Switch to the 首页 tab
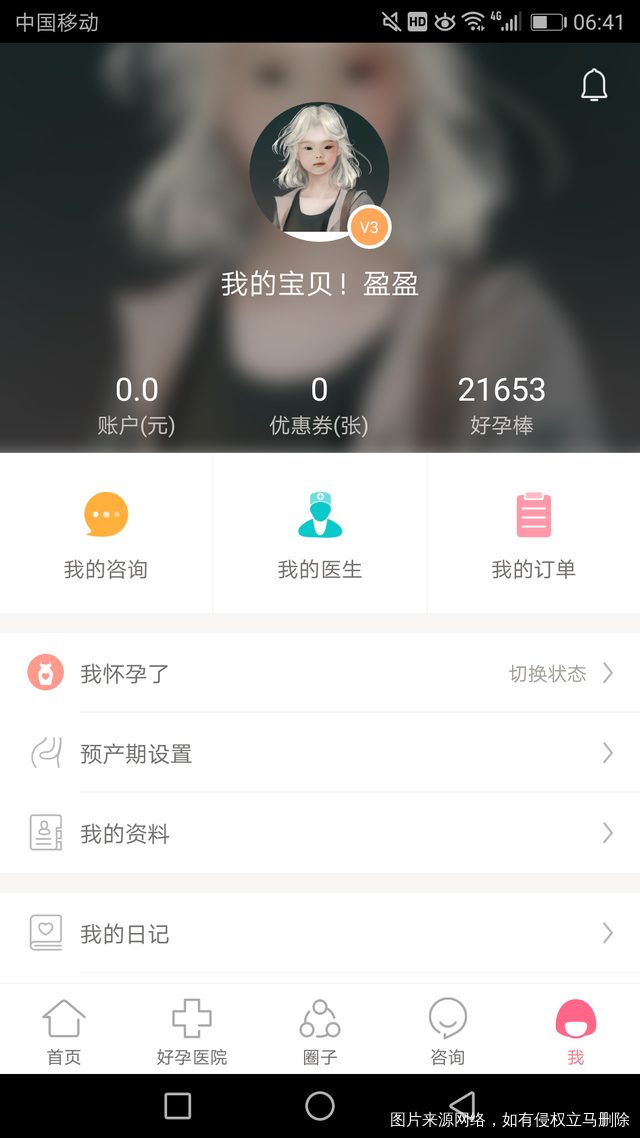 pyautogui.click(x=64, y=1031)
